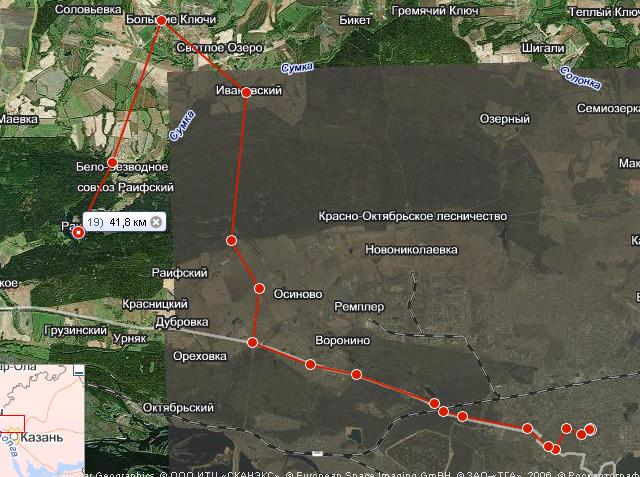The image size is (640, 477).
Task: Tap the route point at Бело-Безводное
Action: click(x=112, y=162)
